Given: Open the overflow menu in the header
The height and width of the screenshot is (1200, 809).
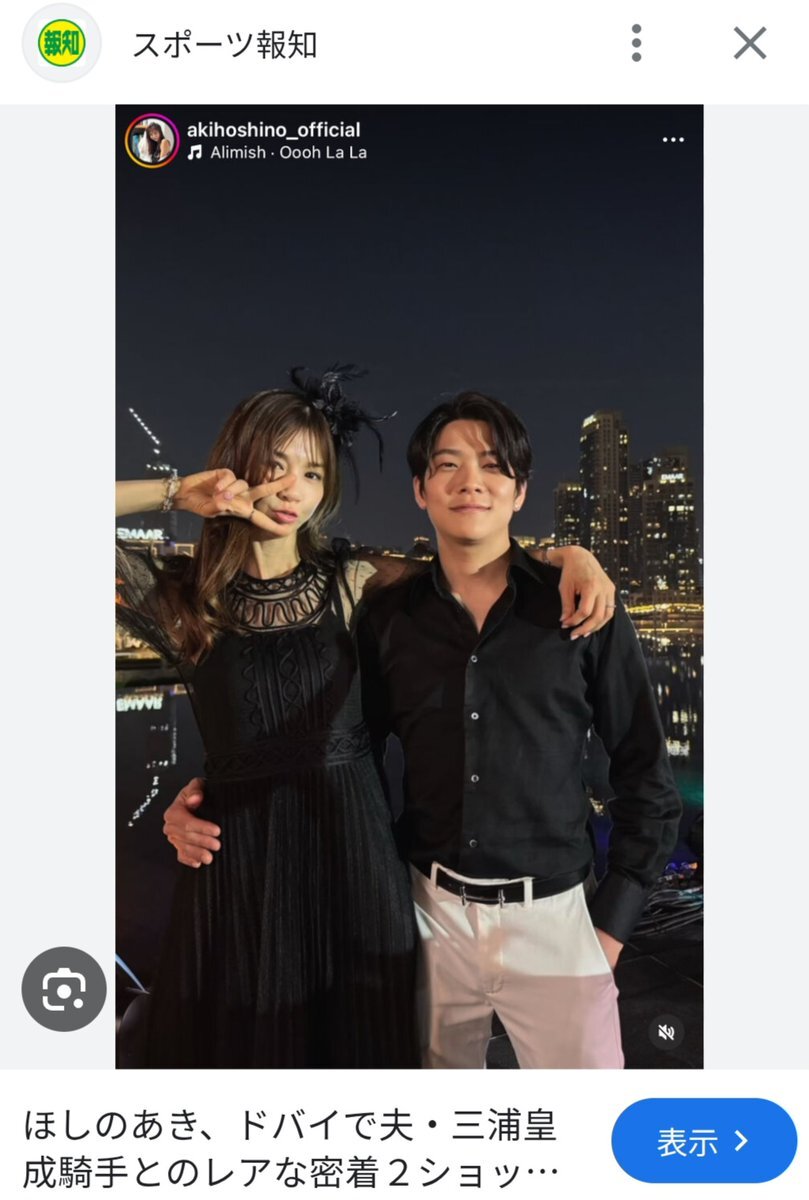Looking at the screenshot, I should 636,44.
